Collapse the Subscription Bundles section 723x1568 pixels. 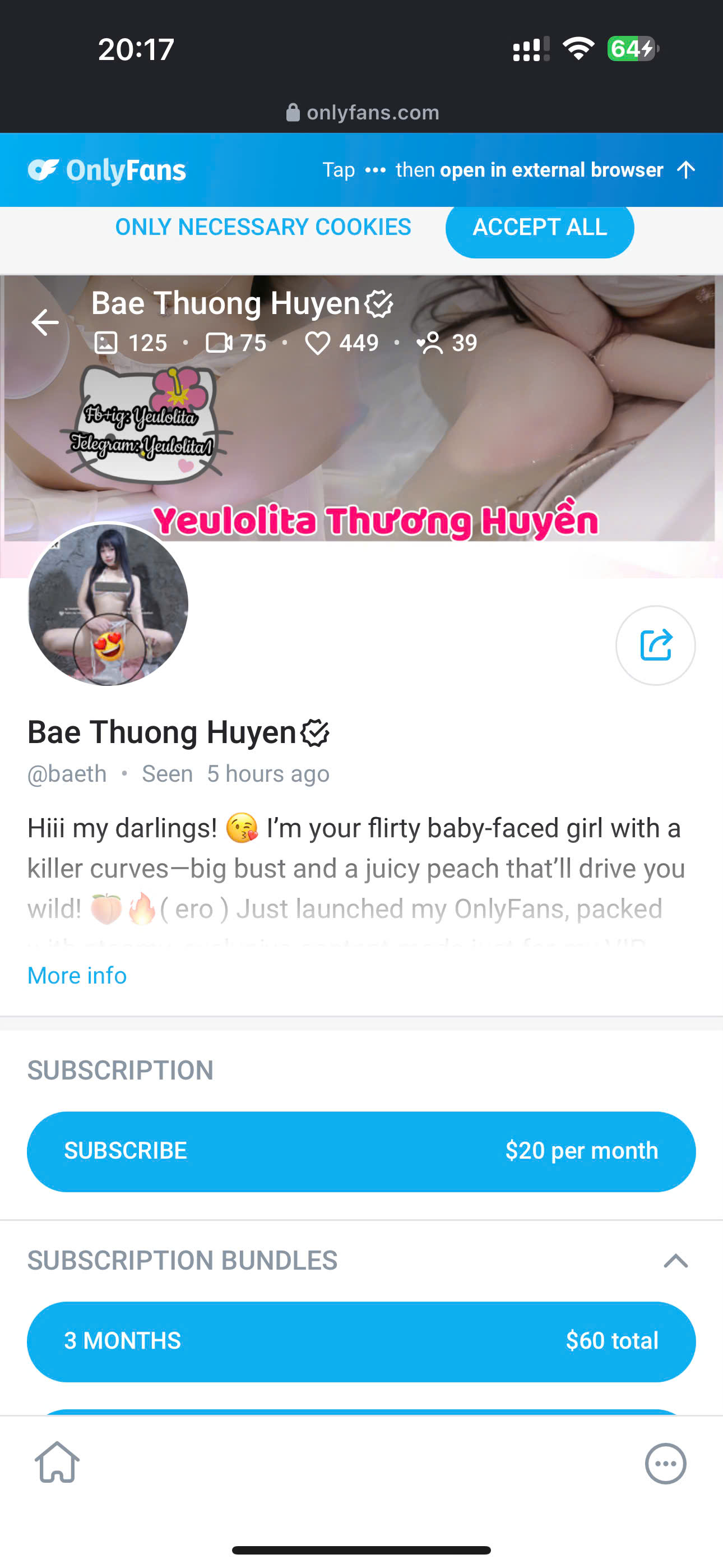coord(675,1261)
